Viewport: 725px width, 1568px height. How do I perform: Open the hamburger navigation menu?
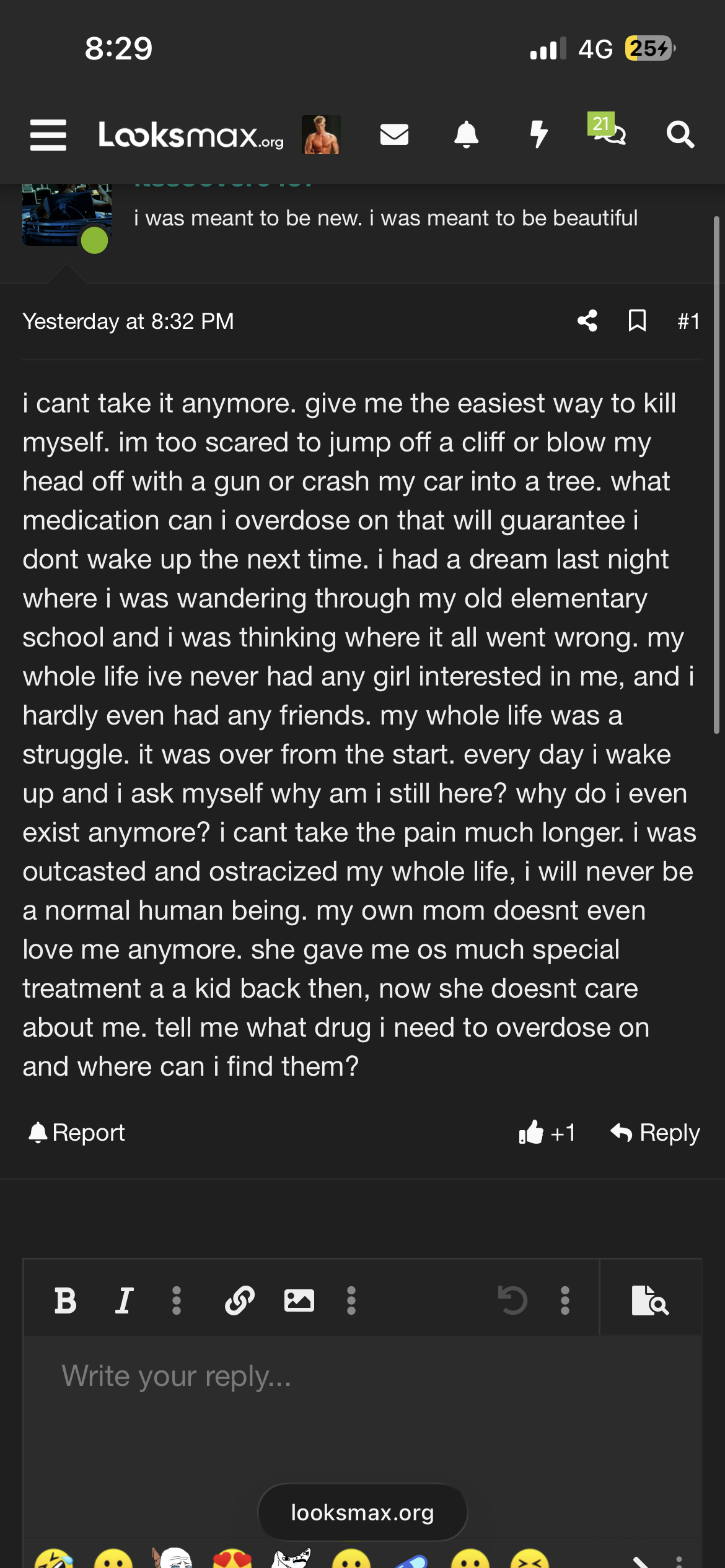click(48, 135)
